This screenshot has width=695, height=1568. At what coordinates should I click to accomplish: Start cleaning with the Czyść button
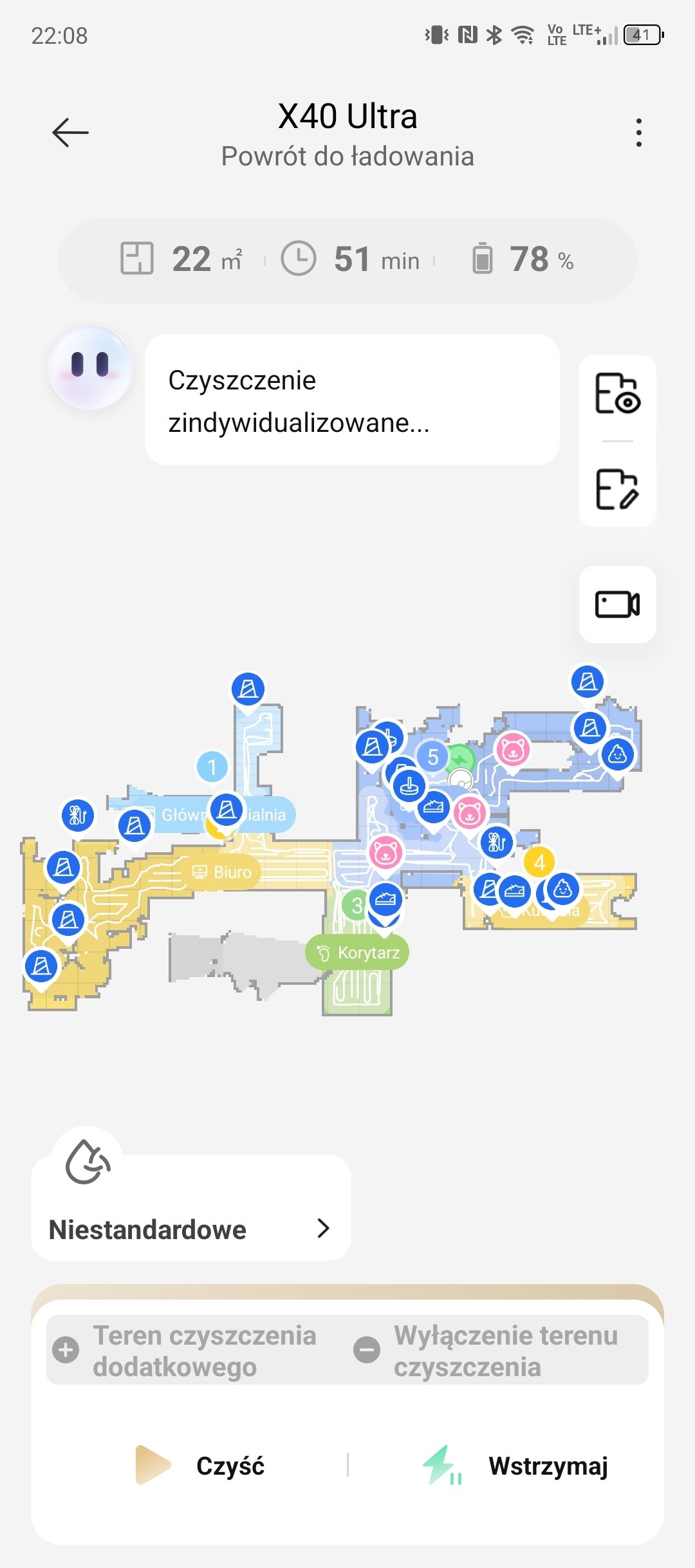[x=200, y=1466]
